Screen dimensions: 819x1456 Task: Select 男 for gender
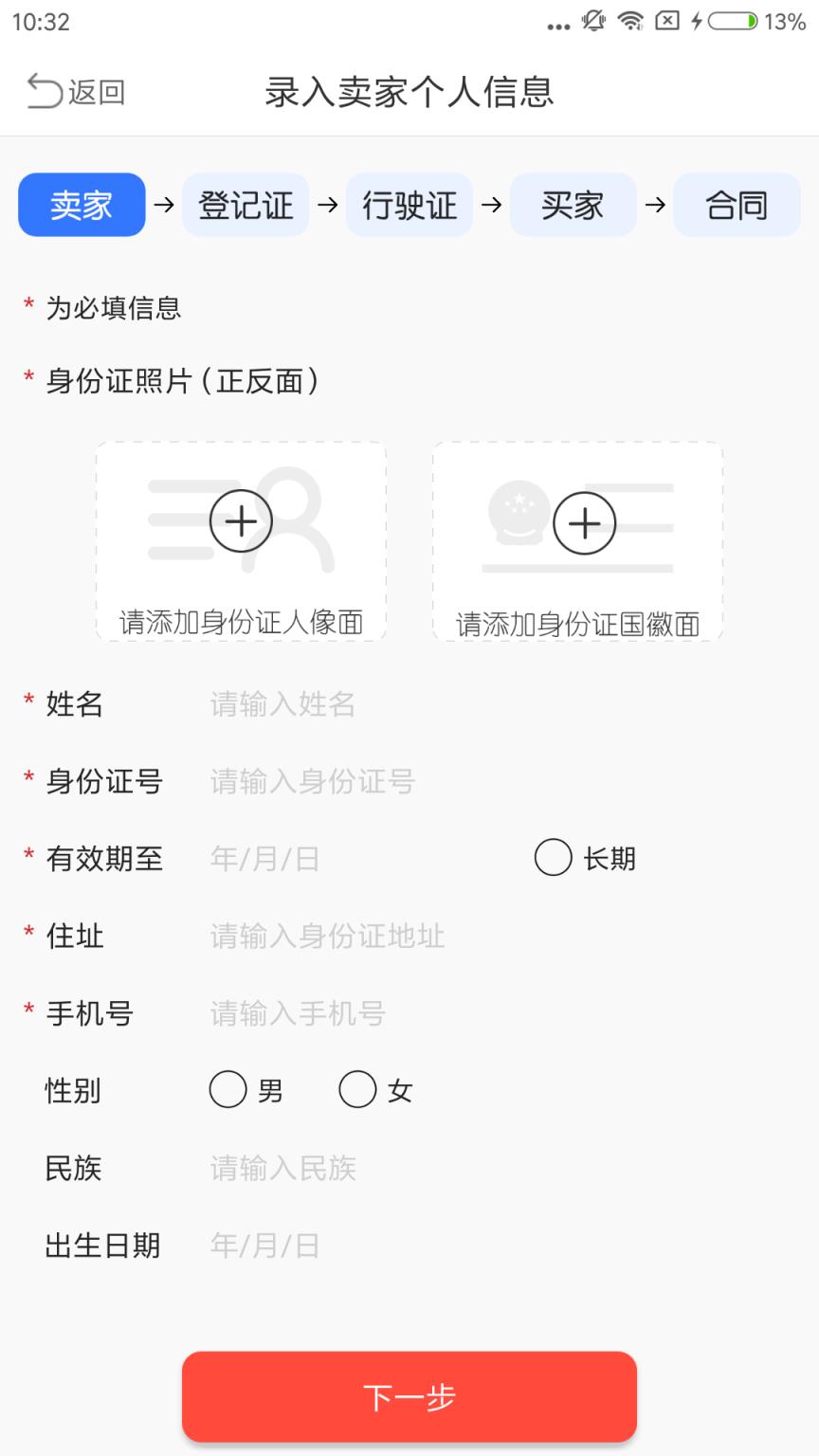coord(227,1090)
